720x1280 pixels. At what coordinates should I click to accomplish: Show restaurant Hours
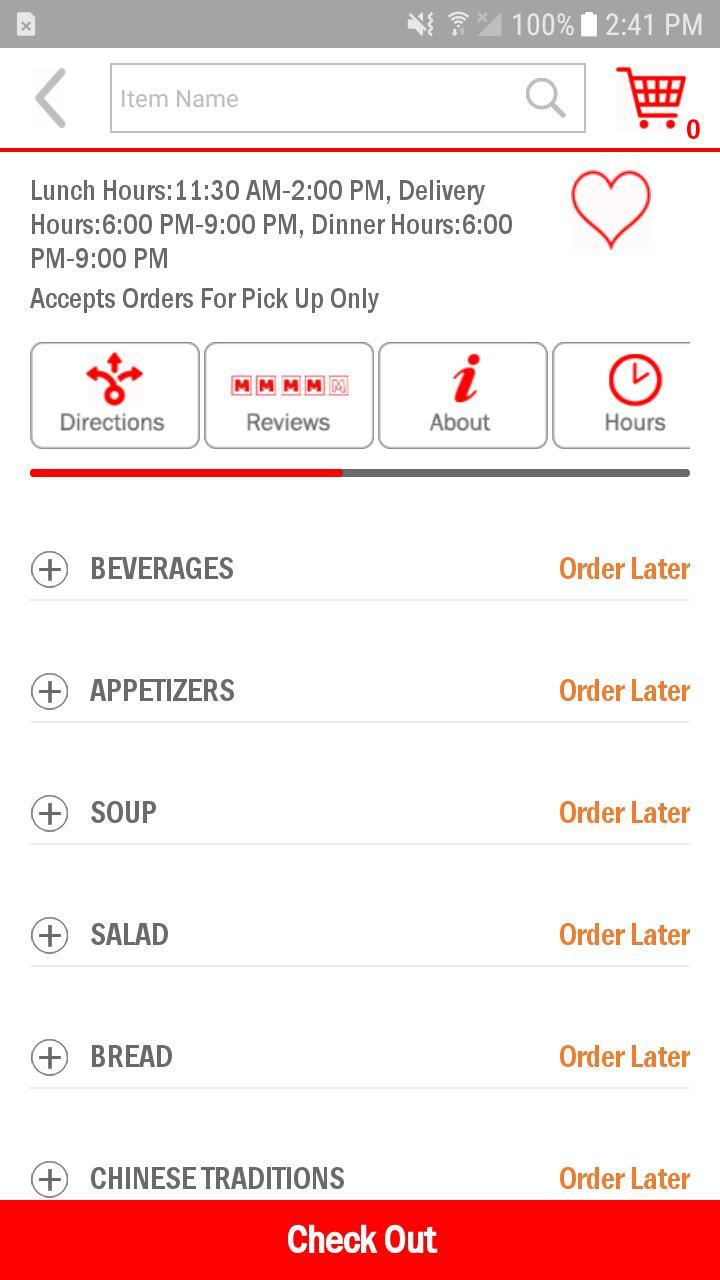(622, 395)
